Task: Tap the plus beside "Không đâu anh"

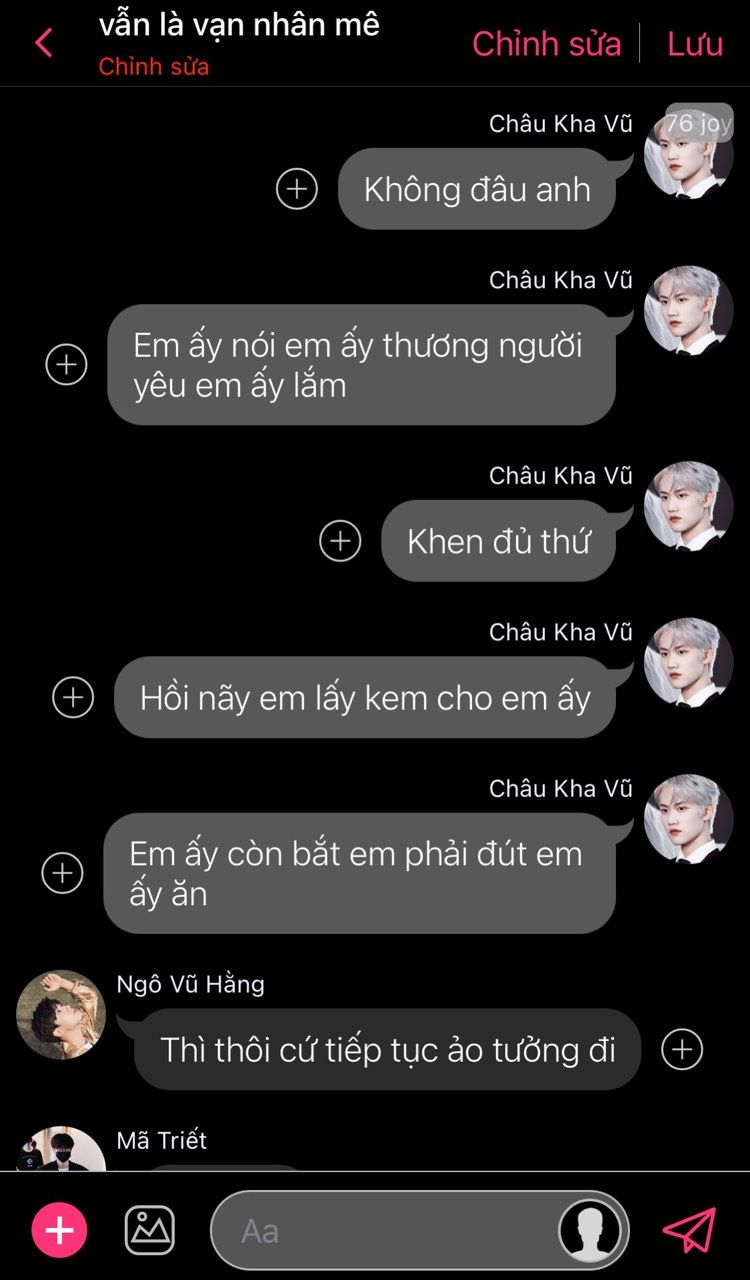Action: click(x=297, y=188)
